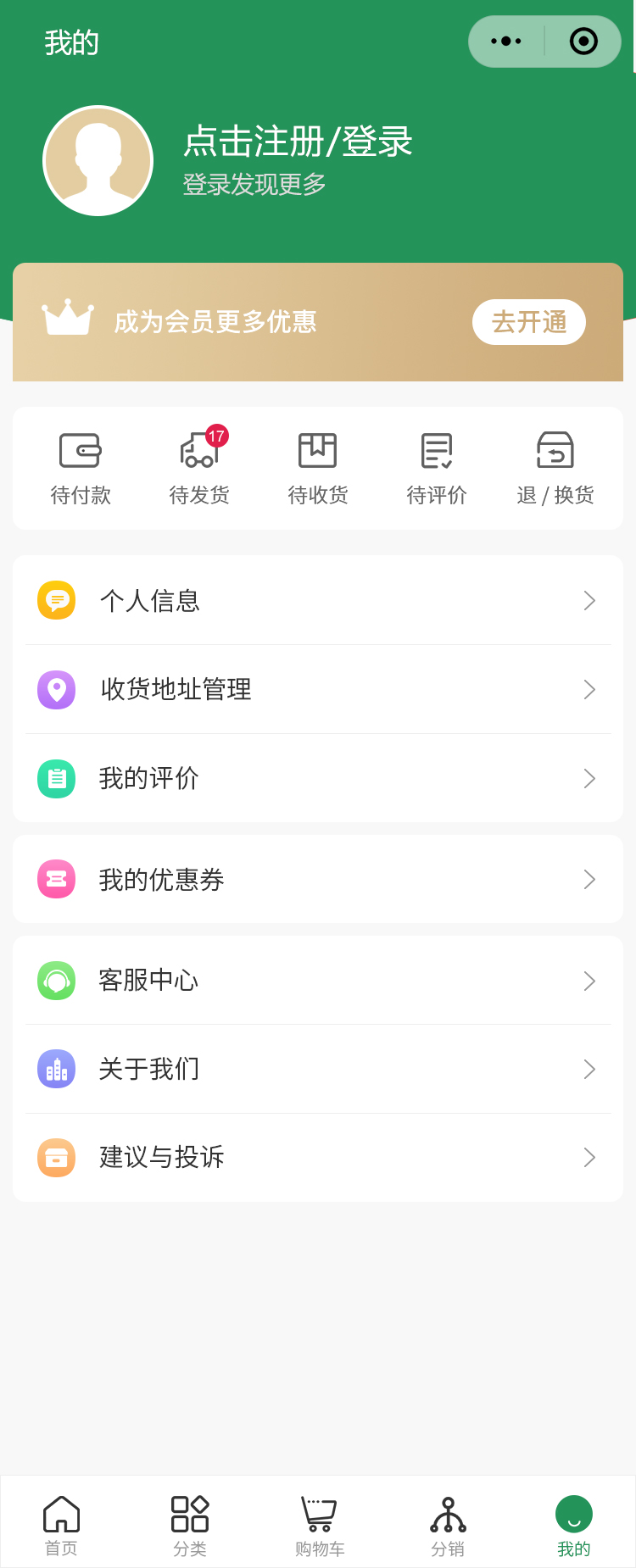View 待发货 orders

click(x=199, y=469)
